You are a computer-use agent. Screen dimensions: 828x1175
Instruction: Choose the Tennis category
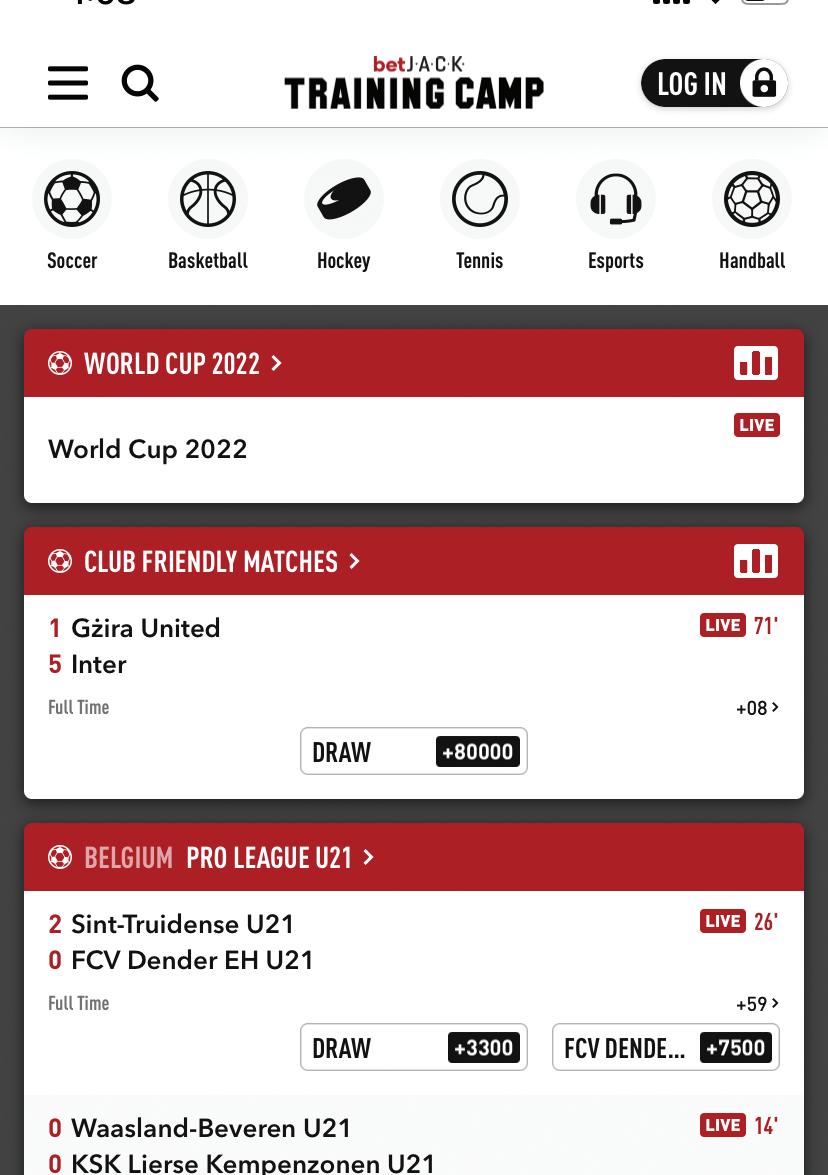point(480,216)
